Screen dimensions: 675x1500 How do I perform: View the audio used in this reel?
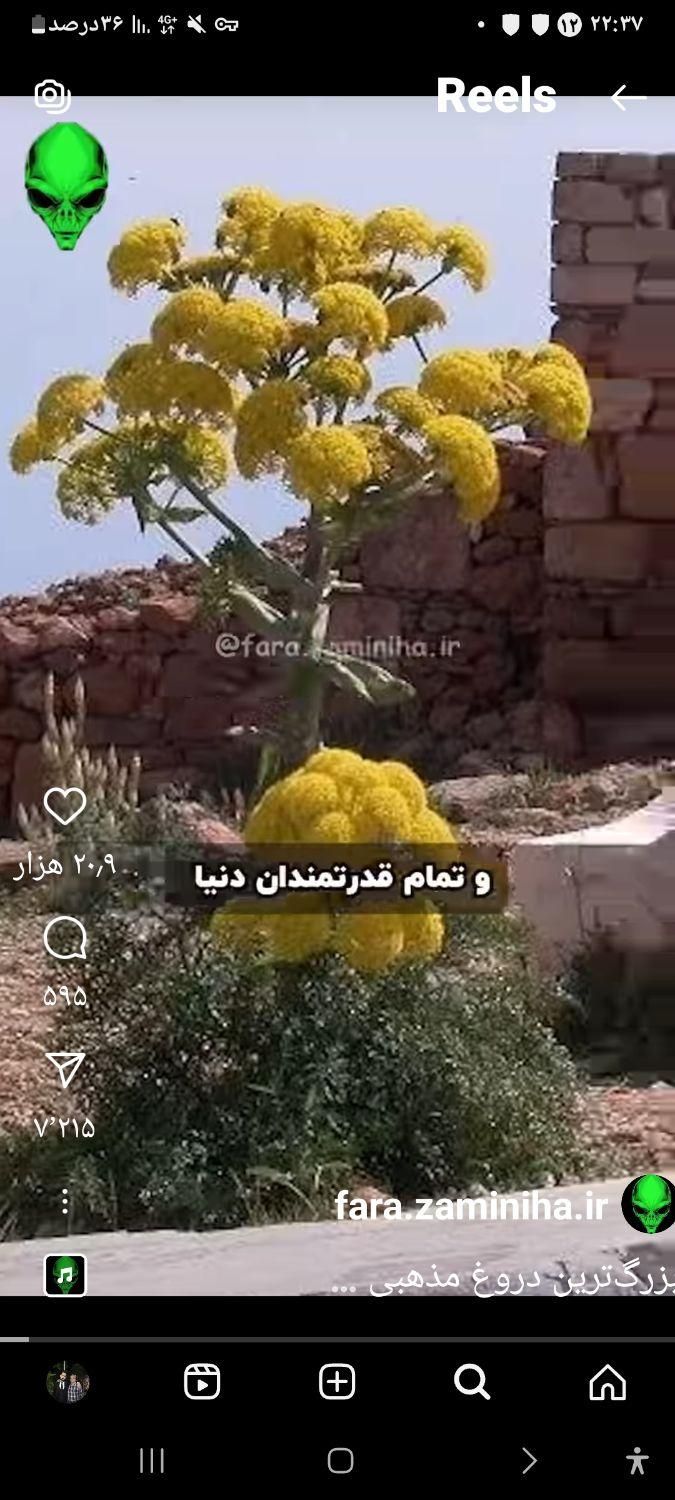click(x=65, y=1275)
